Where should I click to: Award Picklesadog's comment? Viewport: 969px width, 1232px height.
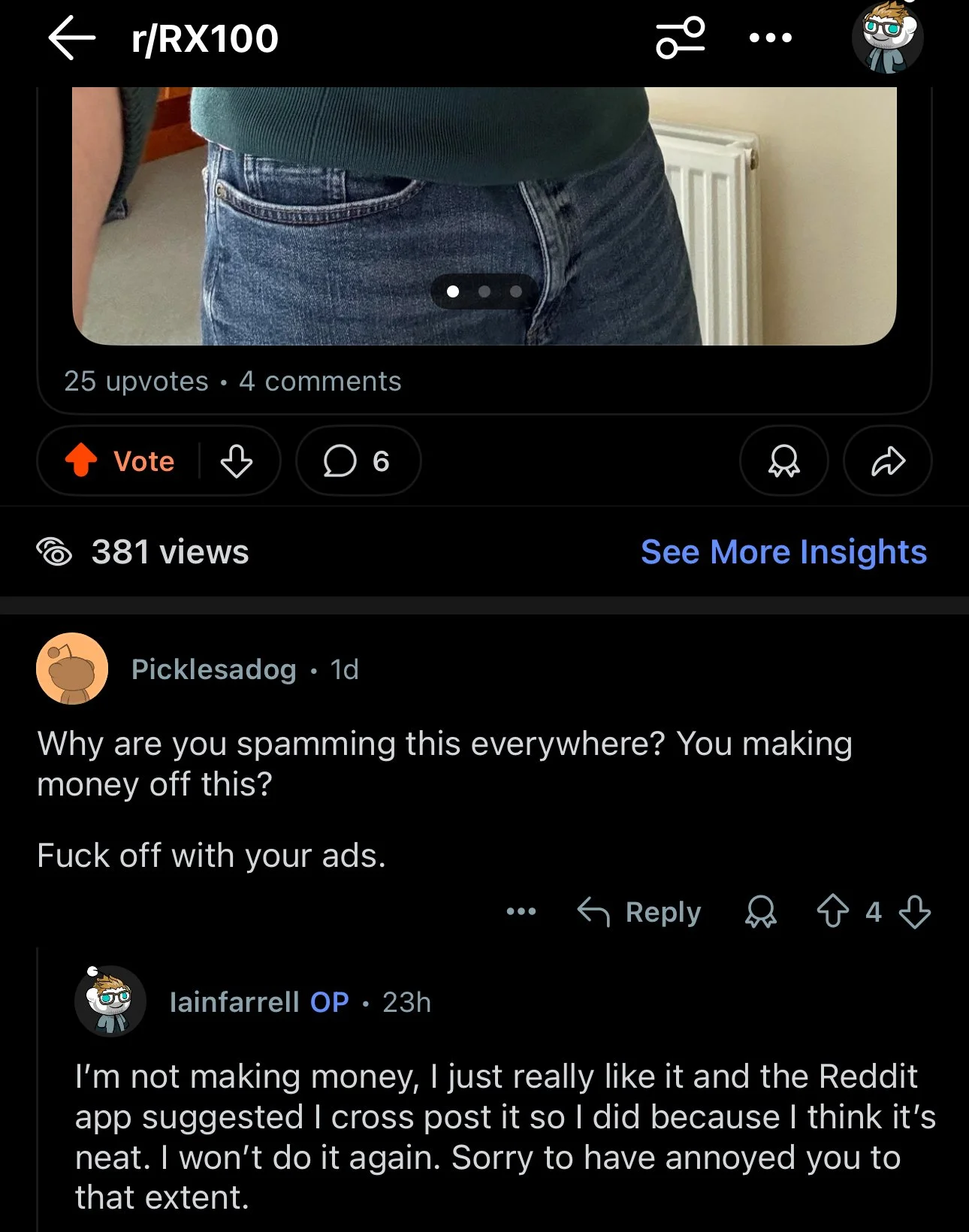coord(760,912)
